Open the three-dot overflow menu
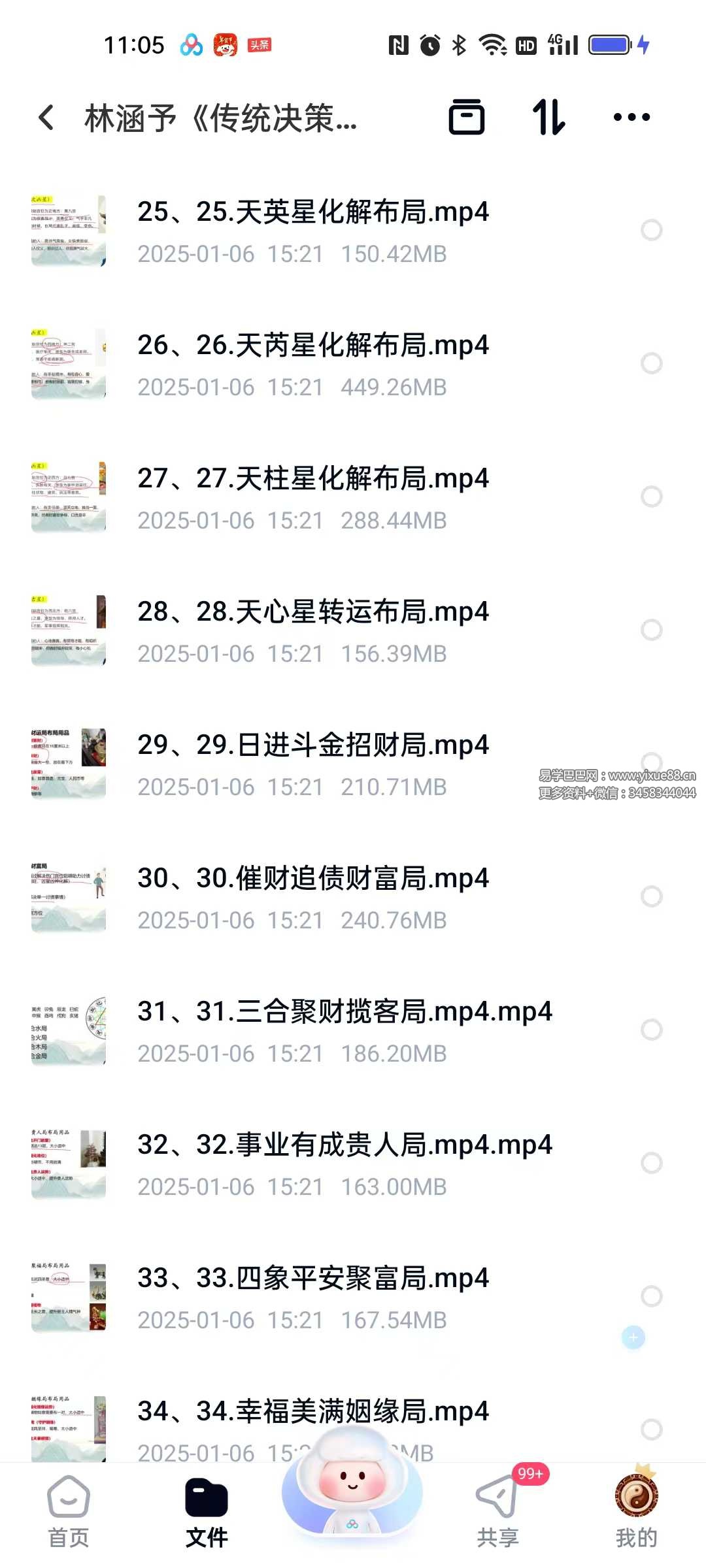Screen dimensions: 706x1568 point(631,118)
